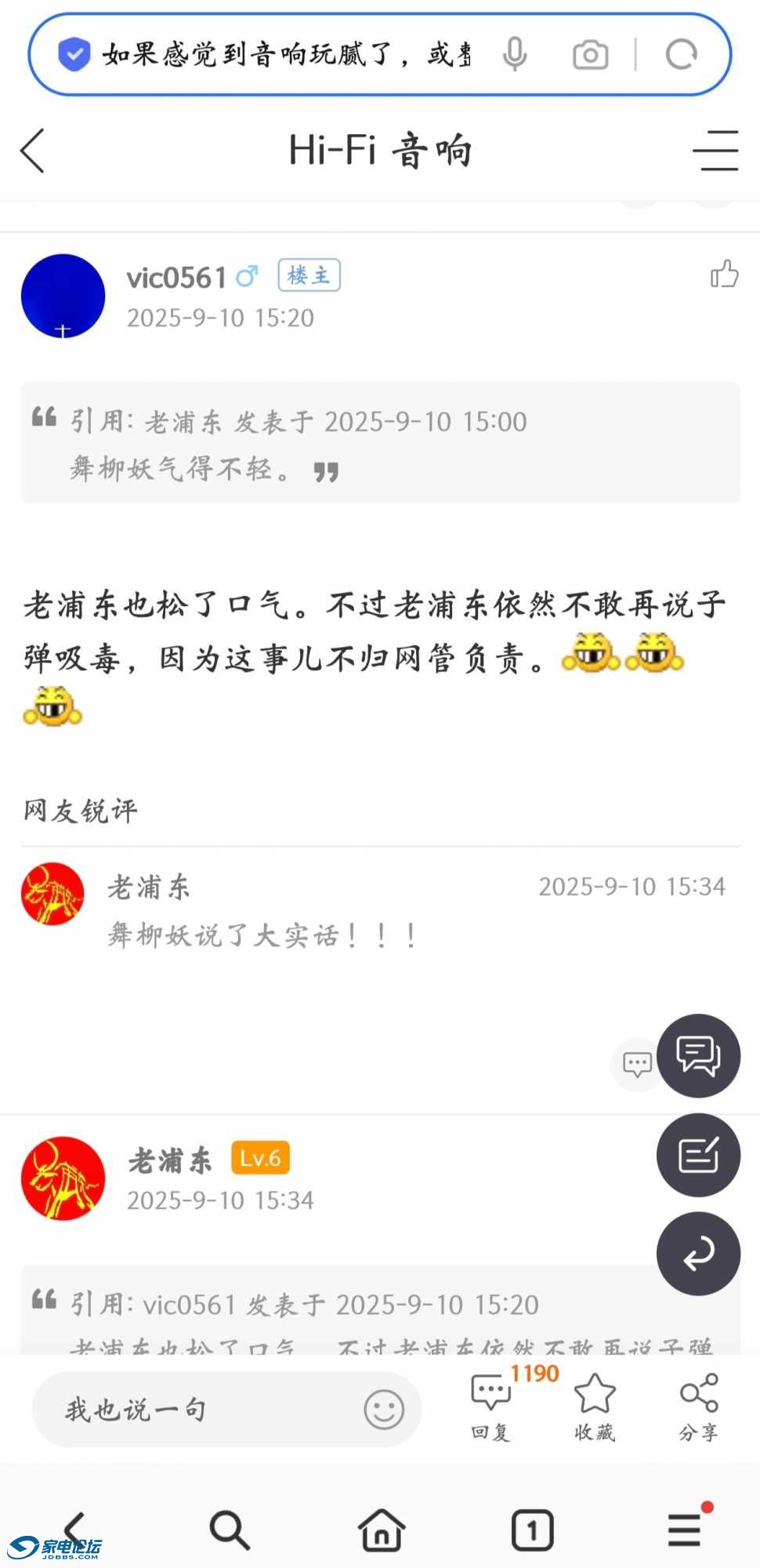
Task: Go back from Hi-Fi 音响 thread
Action: pos(33,151)
